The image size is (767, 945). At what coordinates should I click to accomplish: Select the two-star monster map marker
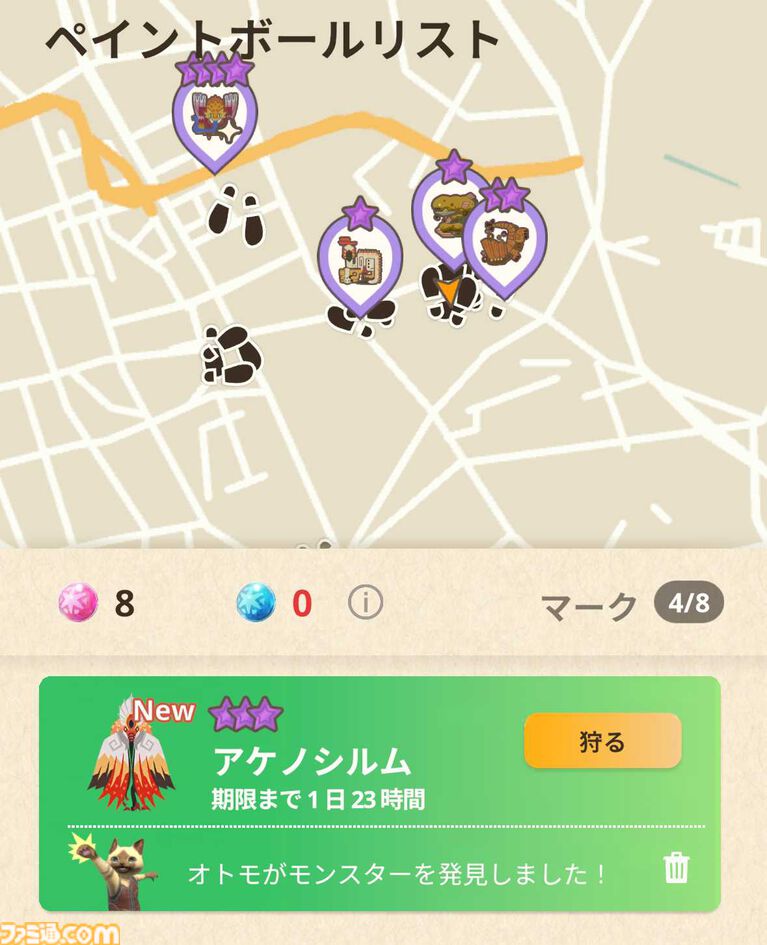coord(506,238)
